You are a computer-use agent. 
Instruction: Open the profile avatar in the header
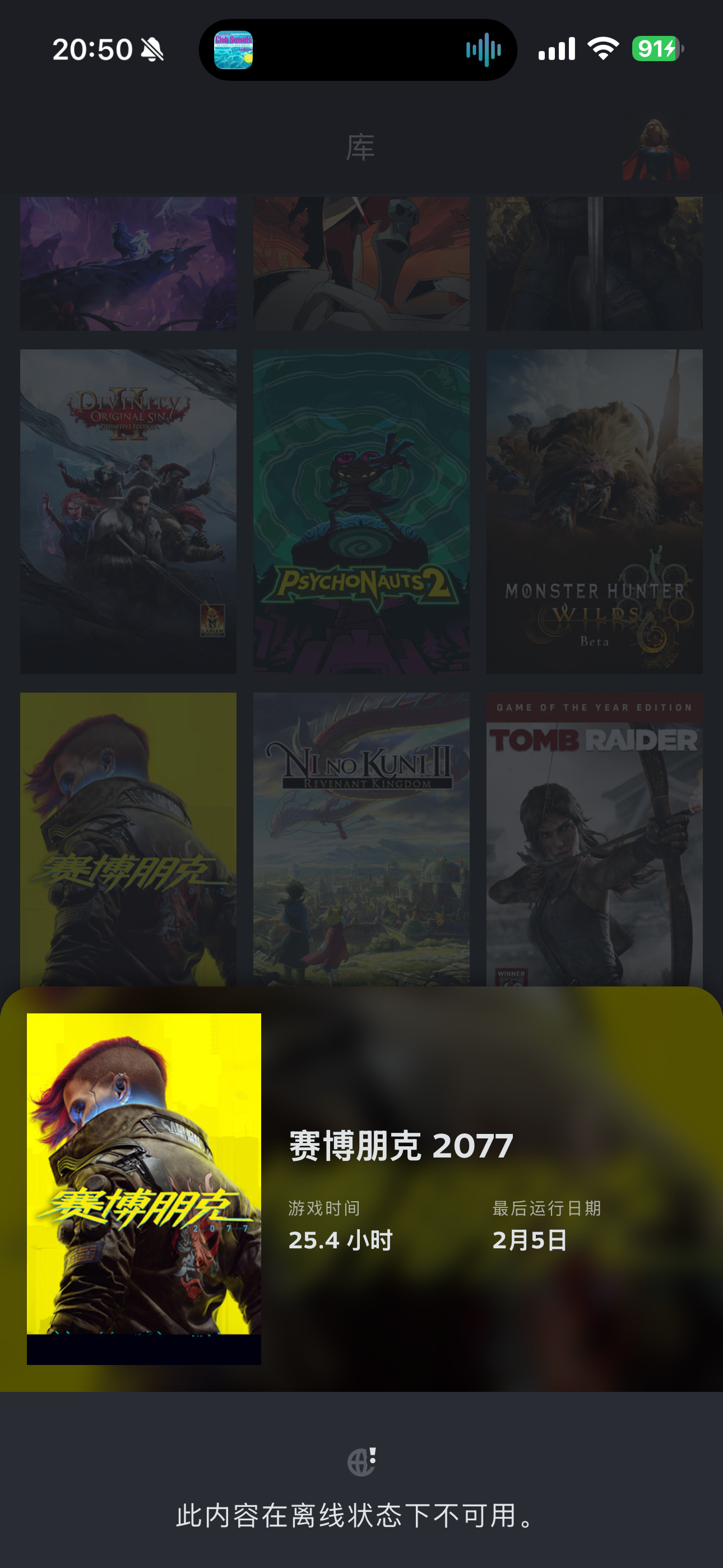655,149
